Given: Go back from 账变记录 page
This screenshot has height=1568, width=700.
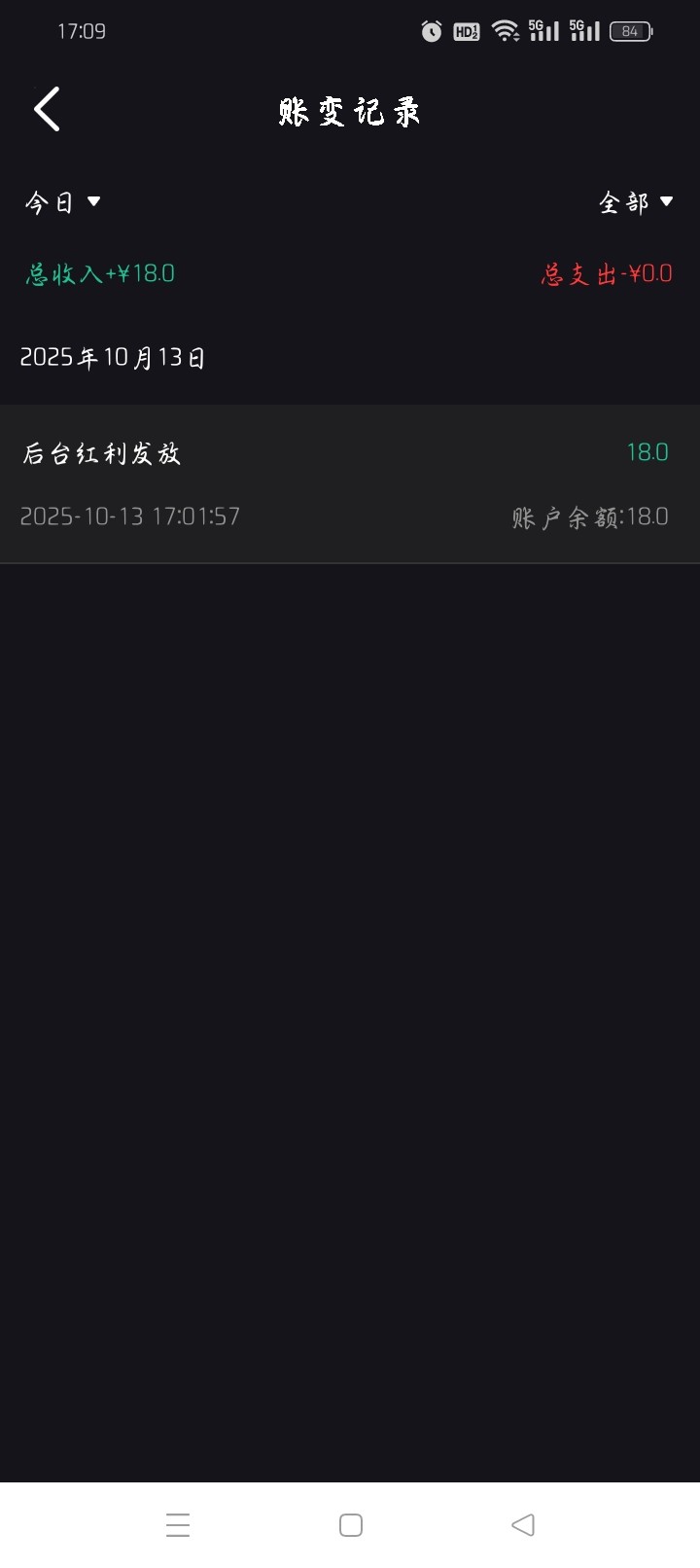Looking at the screenshot, I should pyautogui.click(x=47, y=109).
